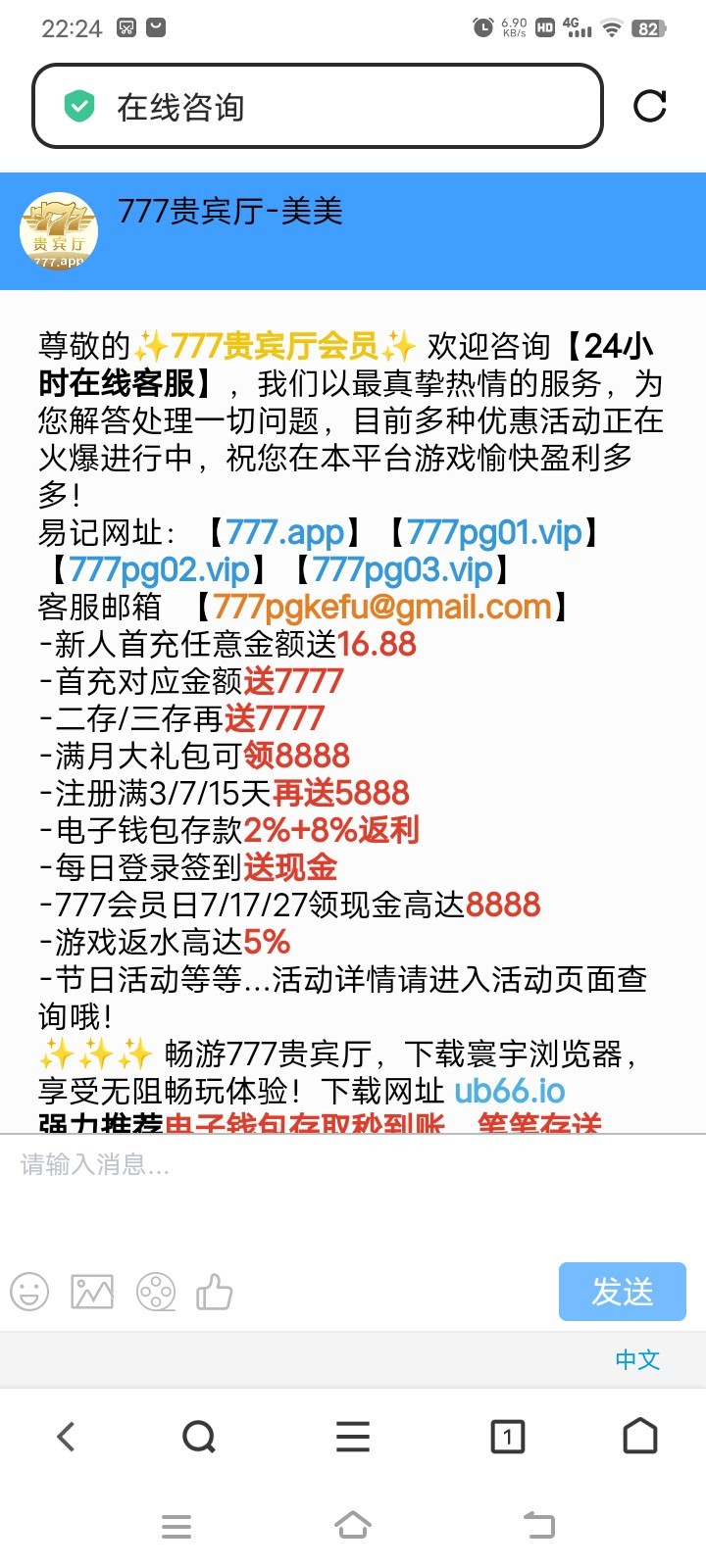
Task: Go to the browser home page
Action: tap(640, 1437)
